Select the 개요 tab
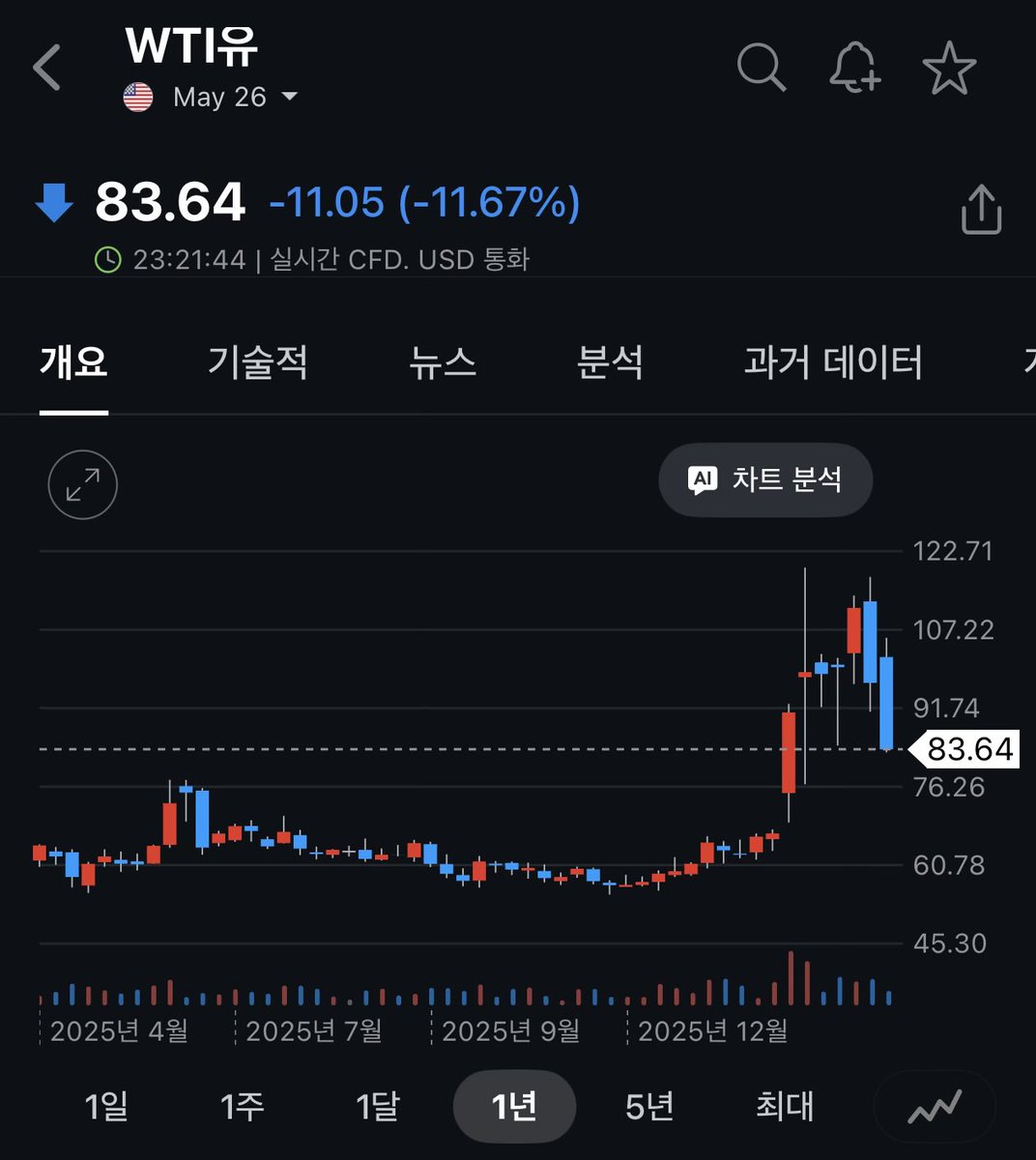Viewport: 1036px width, 1160px height. [73, 363]
